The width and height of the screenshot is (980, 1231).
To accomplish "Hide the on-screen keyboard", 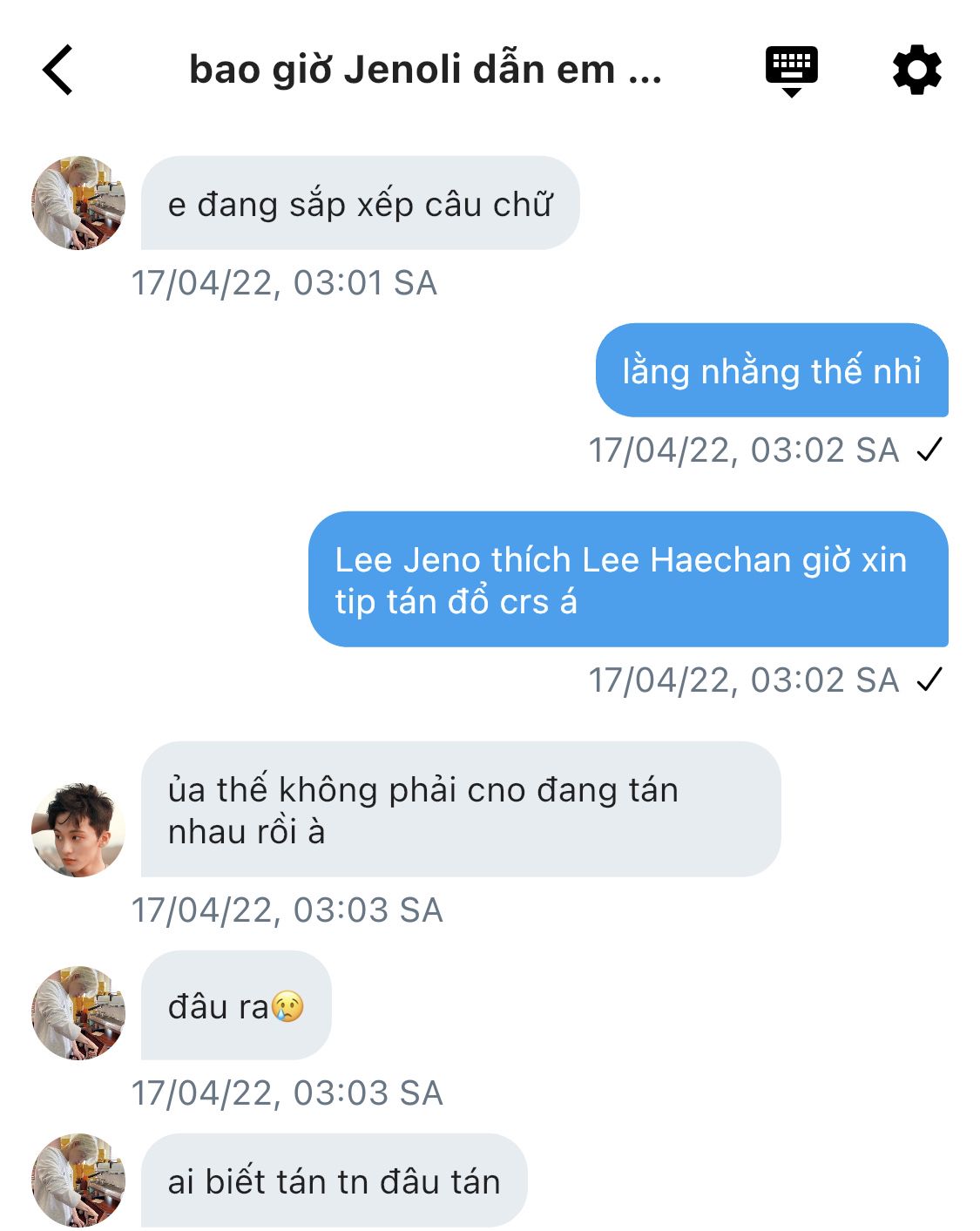I will (791, 70).
